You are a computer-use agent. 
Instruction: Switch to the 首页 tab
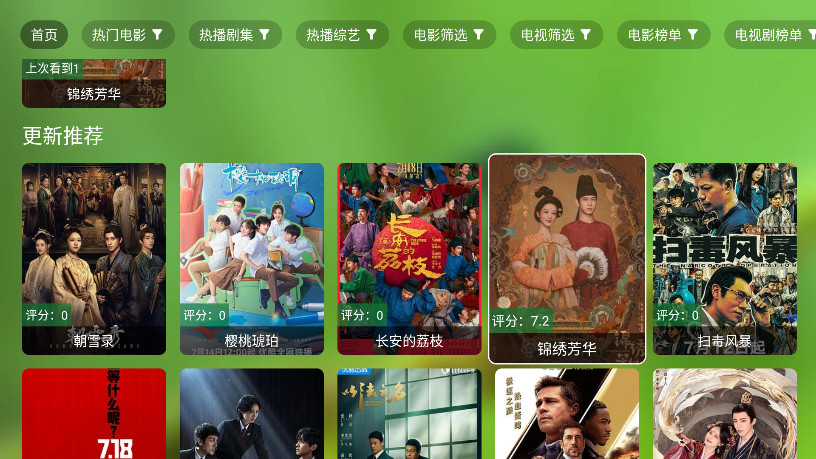point(44,35)
